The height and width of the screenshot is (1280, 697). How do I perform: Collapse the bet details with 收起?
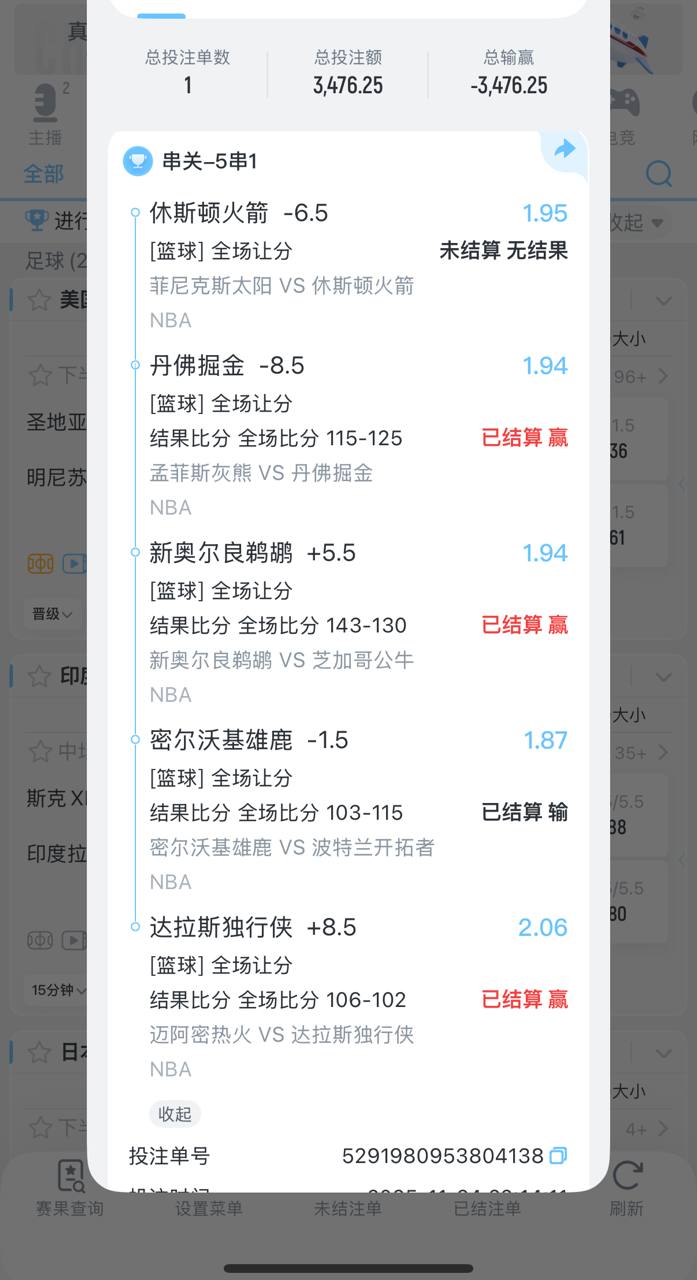(x=175, y=1113)
